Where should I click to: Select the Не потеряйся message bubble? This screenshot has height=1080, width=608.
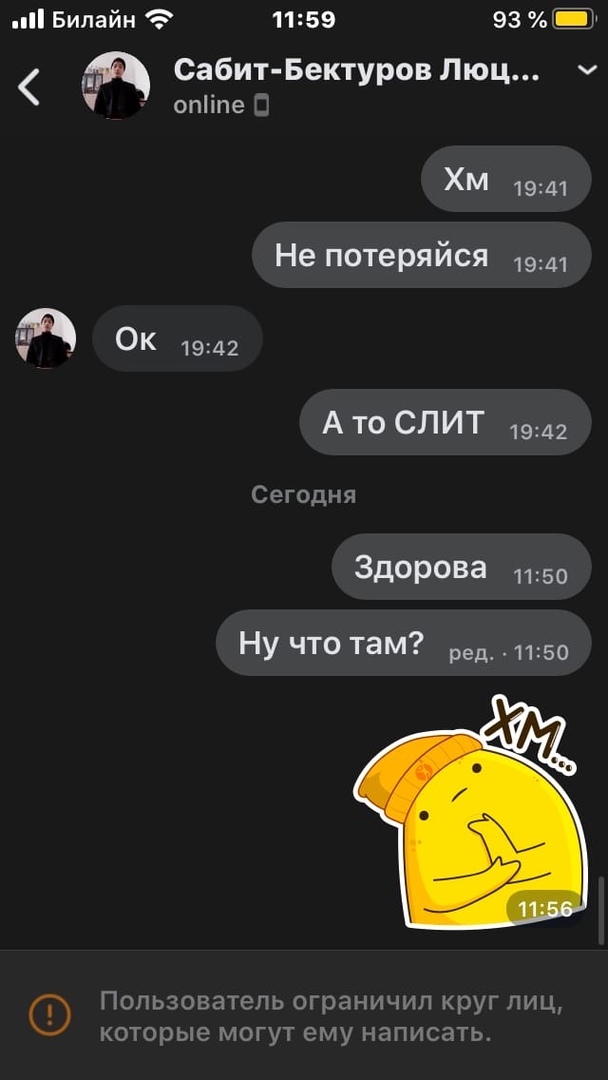tap(420, 256)
